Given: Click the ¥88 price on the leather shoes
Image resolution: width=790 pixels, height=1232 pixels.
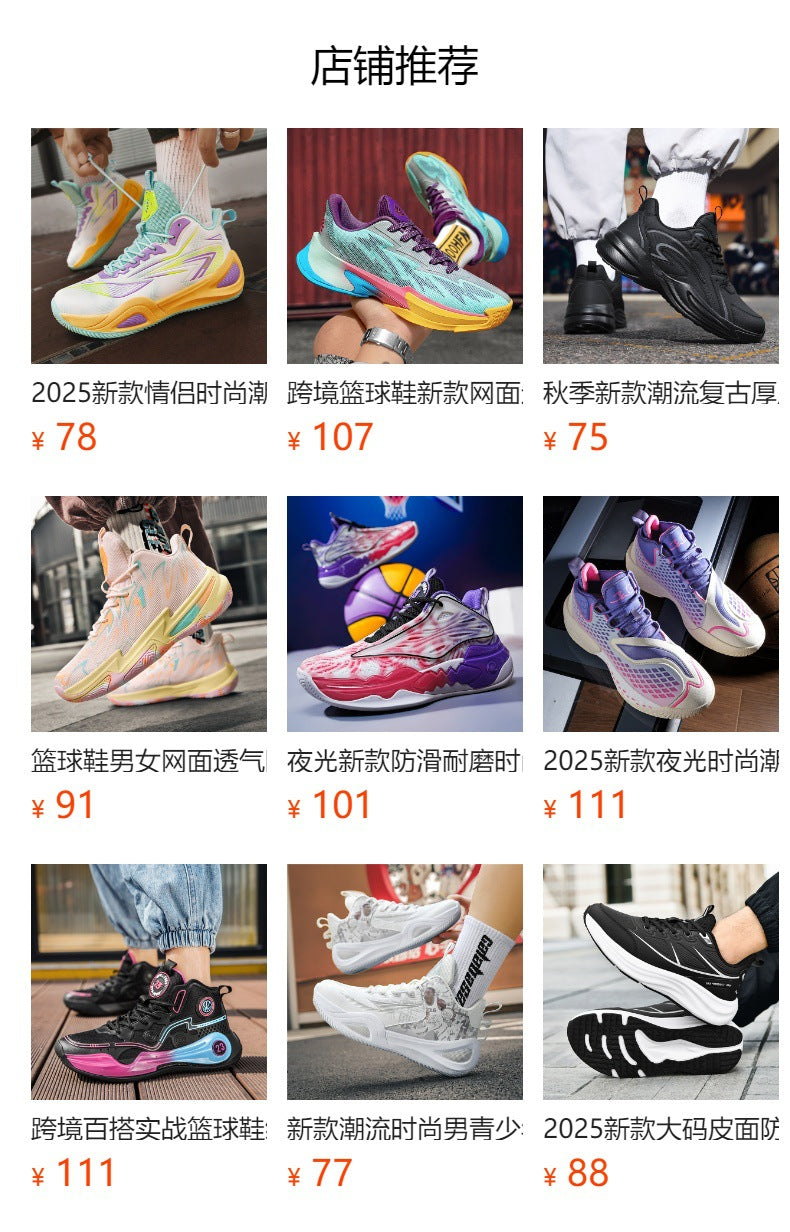Looking at the screenshot, I should (576, 1168).
